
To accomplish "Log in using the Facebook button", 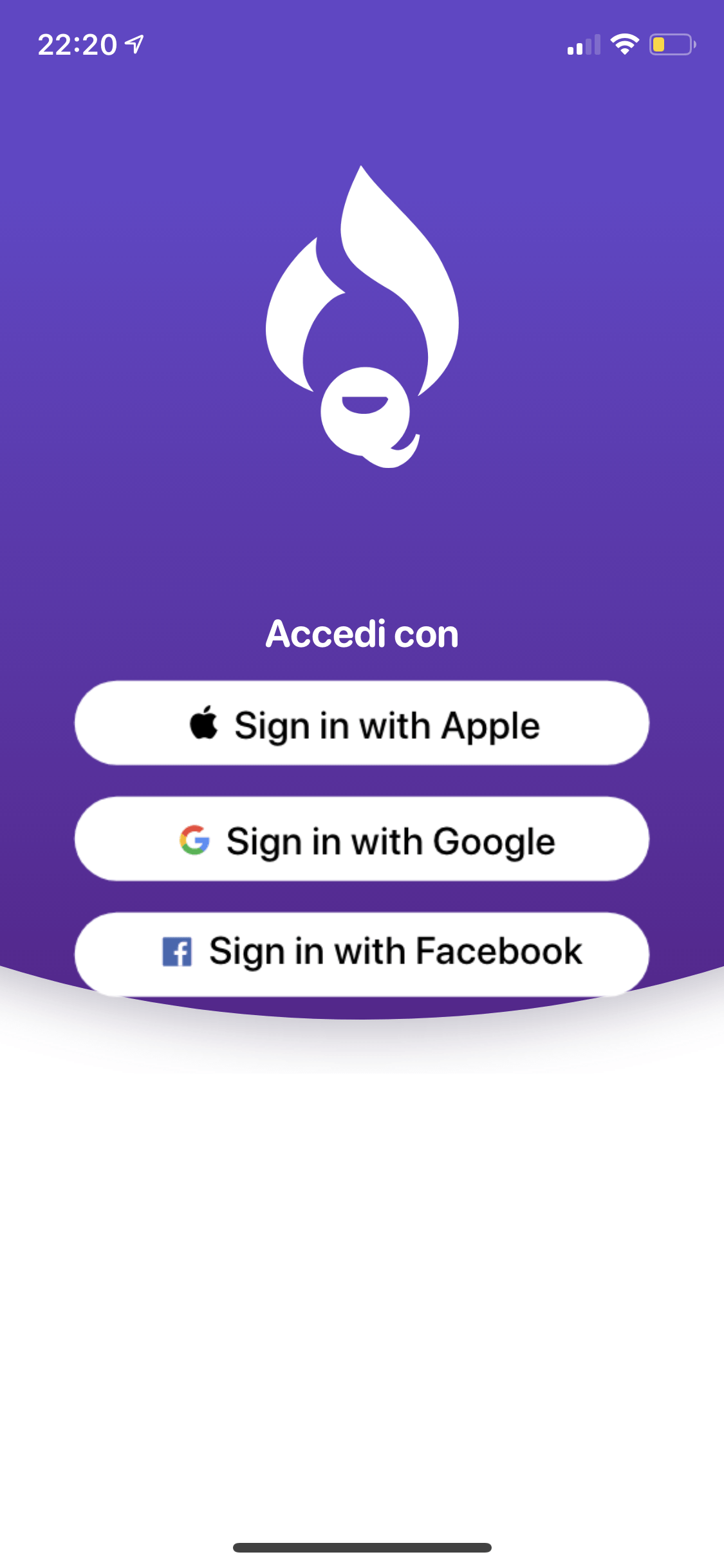I will point(362,954).
